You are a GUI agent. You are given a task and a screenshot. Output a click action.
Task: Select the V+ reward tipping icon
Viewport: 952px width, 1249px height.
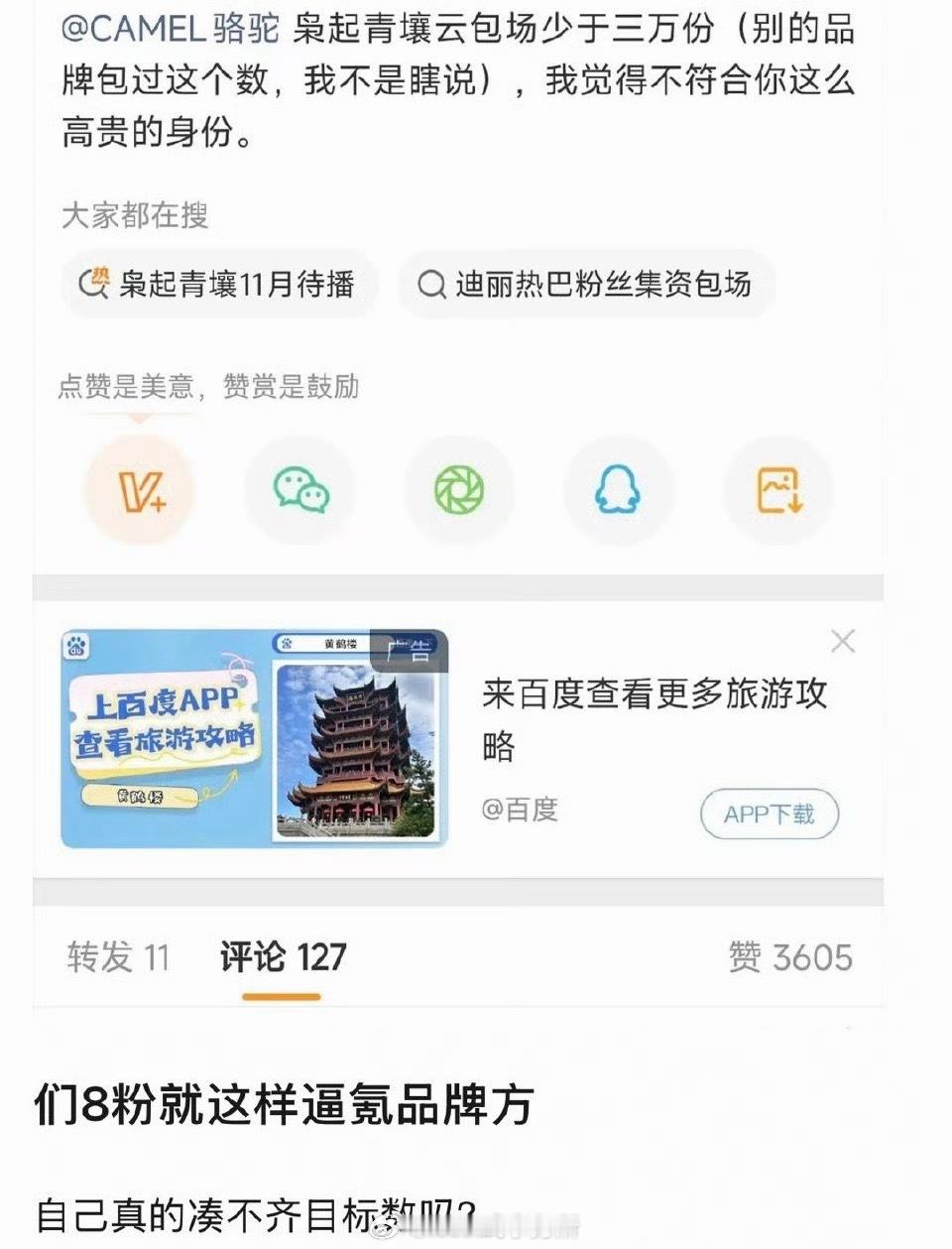point(140,489)
